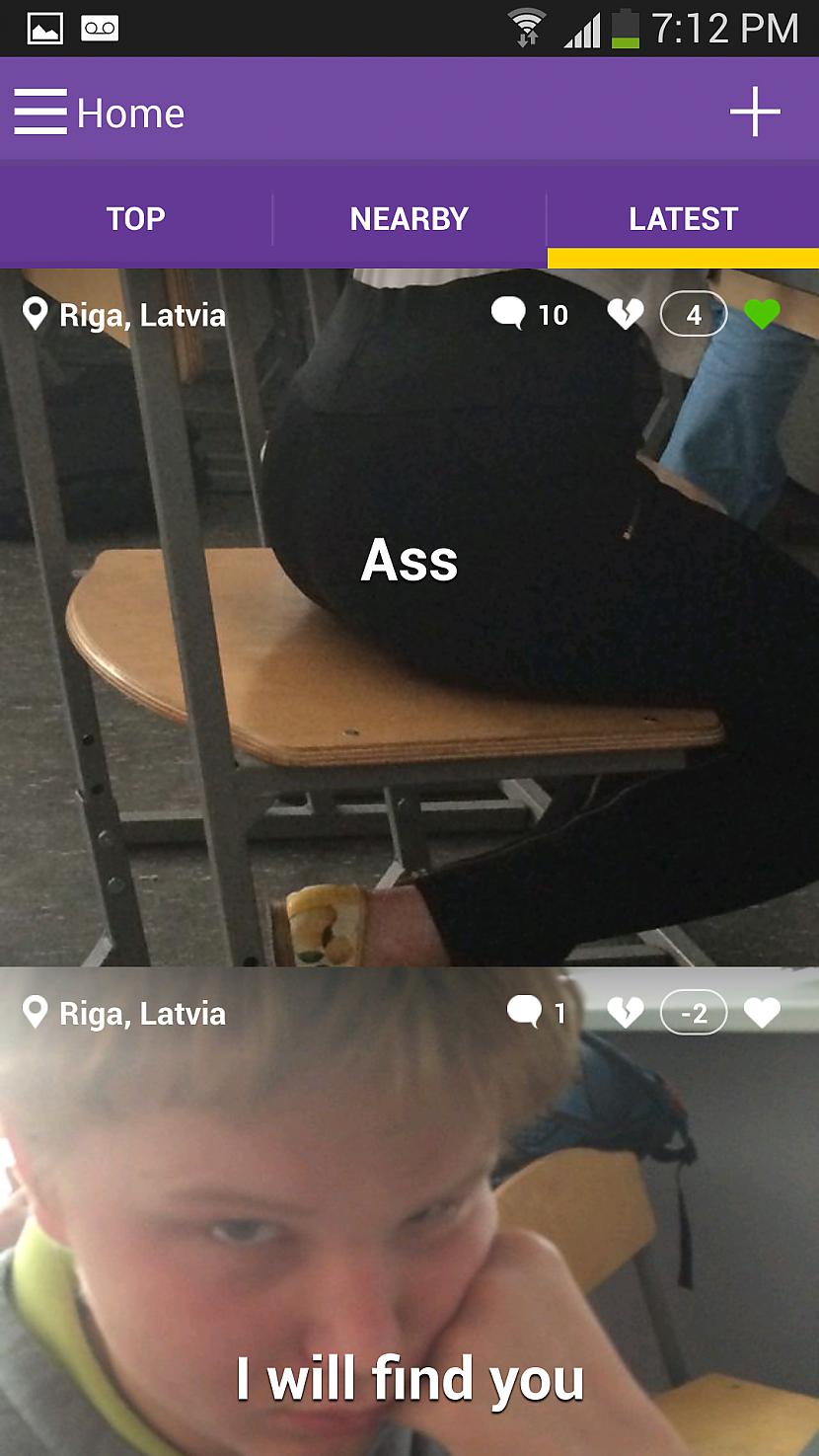The width and height of the screenshot is (819, 1456).
Task: Switch to the NEARBY tab
Action: (x=409, y=218)
